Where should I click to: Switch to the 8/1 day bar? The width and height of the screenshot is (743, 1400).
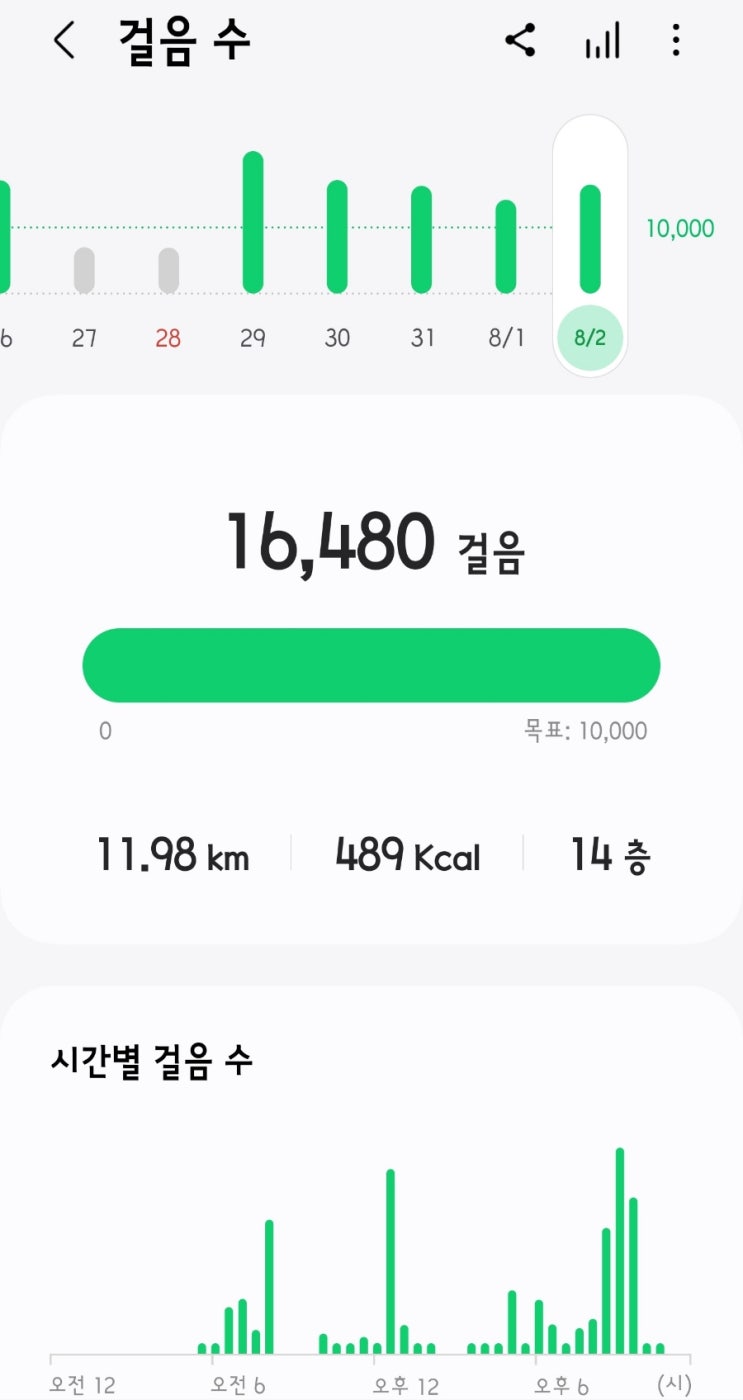click(x=506, y=247)
